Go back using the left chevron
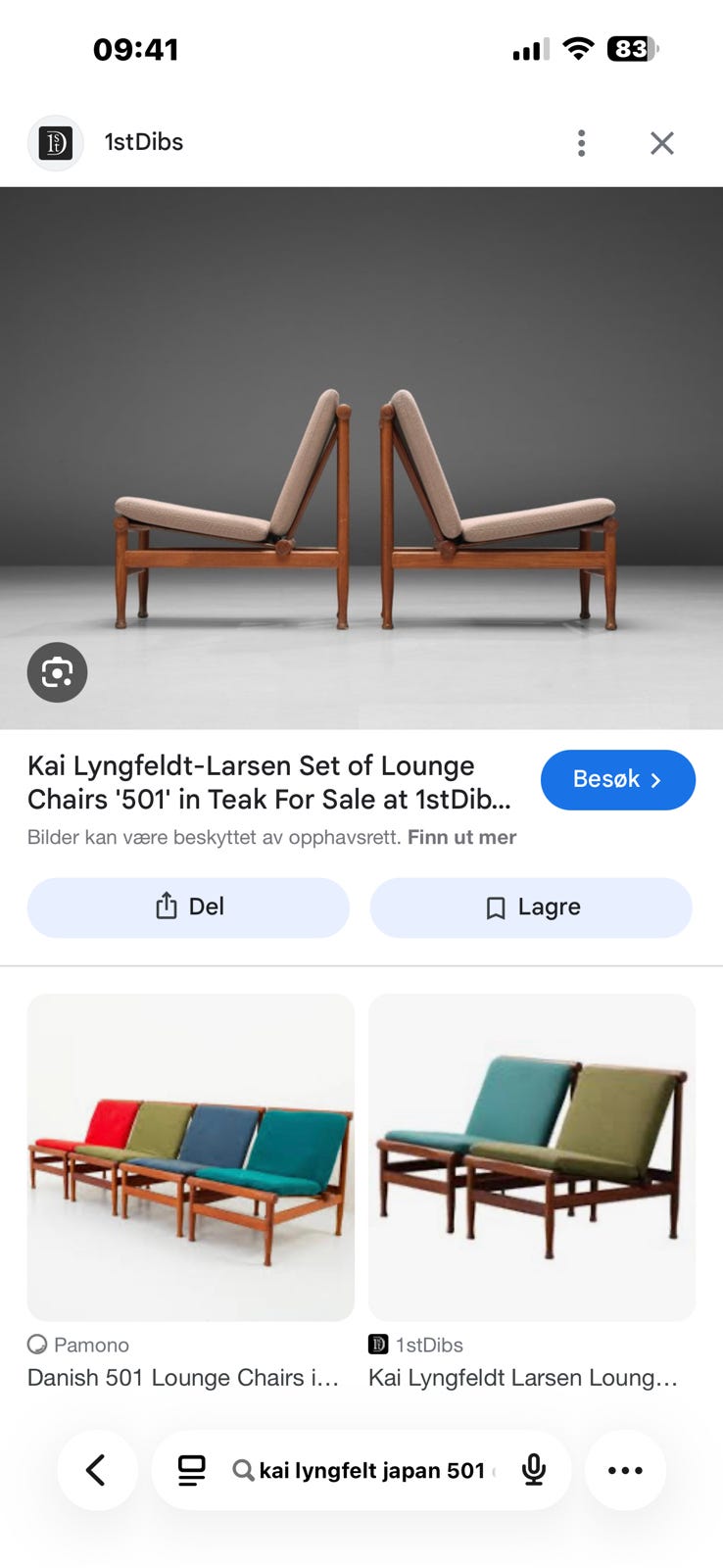This screenshot has height=1568, width=723. (97, 1470)
